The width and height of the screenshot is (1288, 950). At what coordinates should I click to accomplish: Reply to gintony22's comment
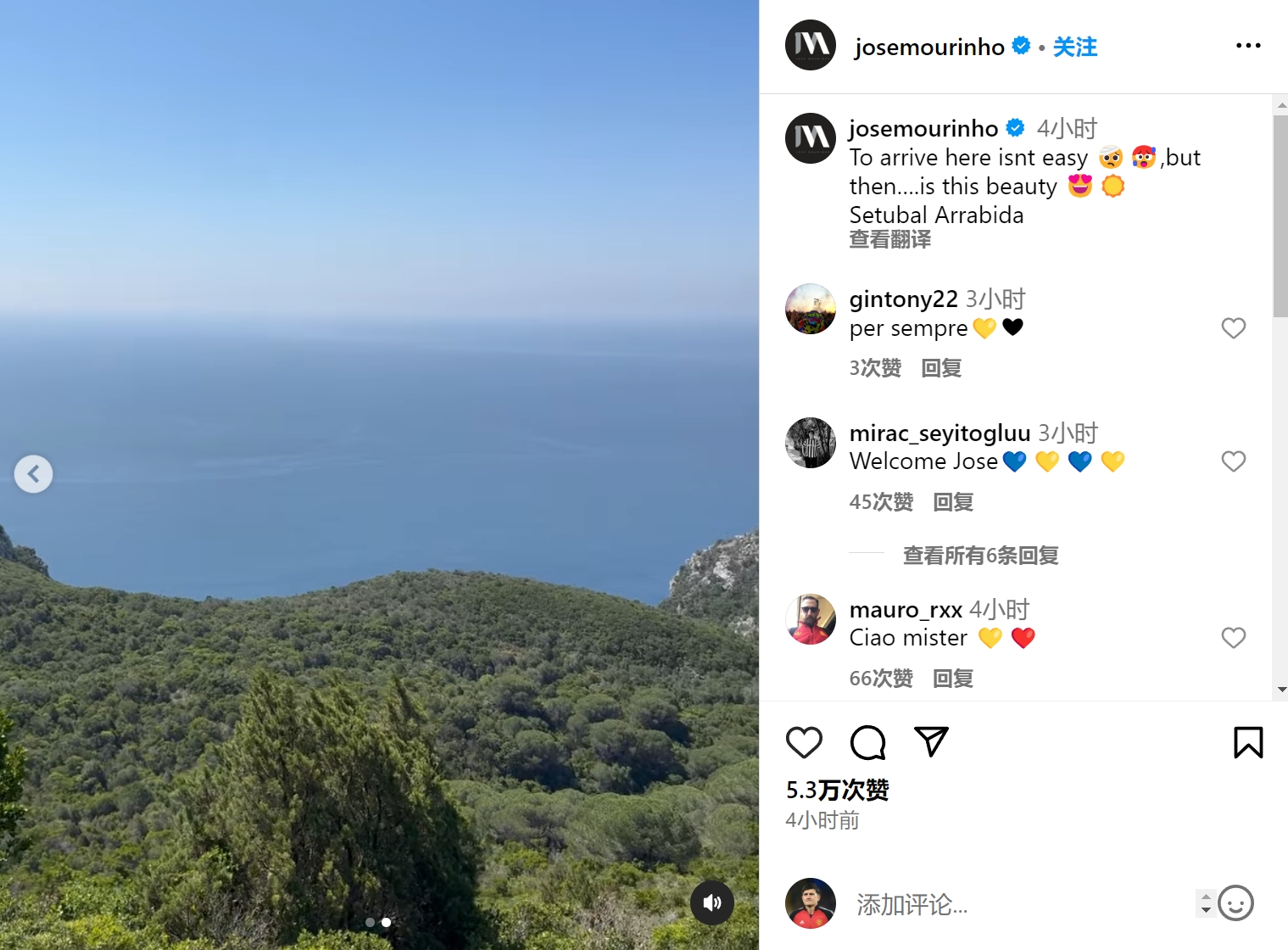941,368
